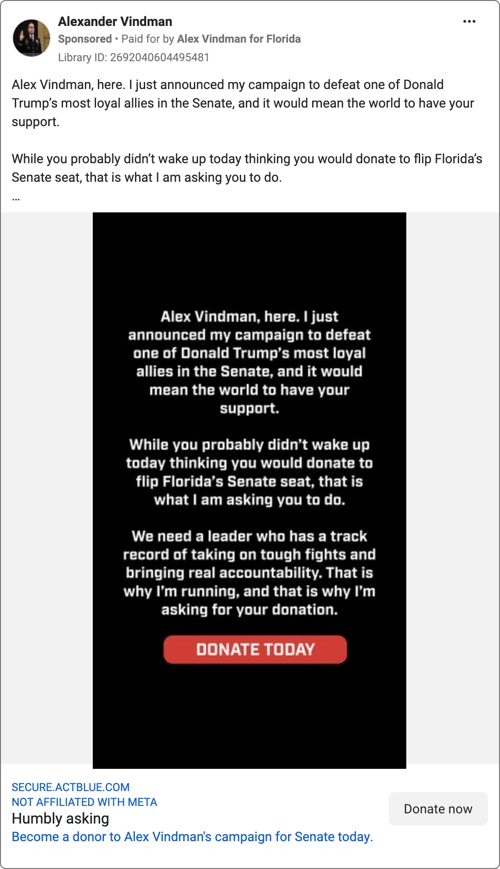This screenshot has height=869, width=500.
Task: Tap Alexander Vindman's profile picture
Action: coord(32,38)
